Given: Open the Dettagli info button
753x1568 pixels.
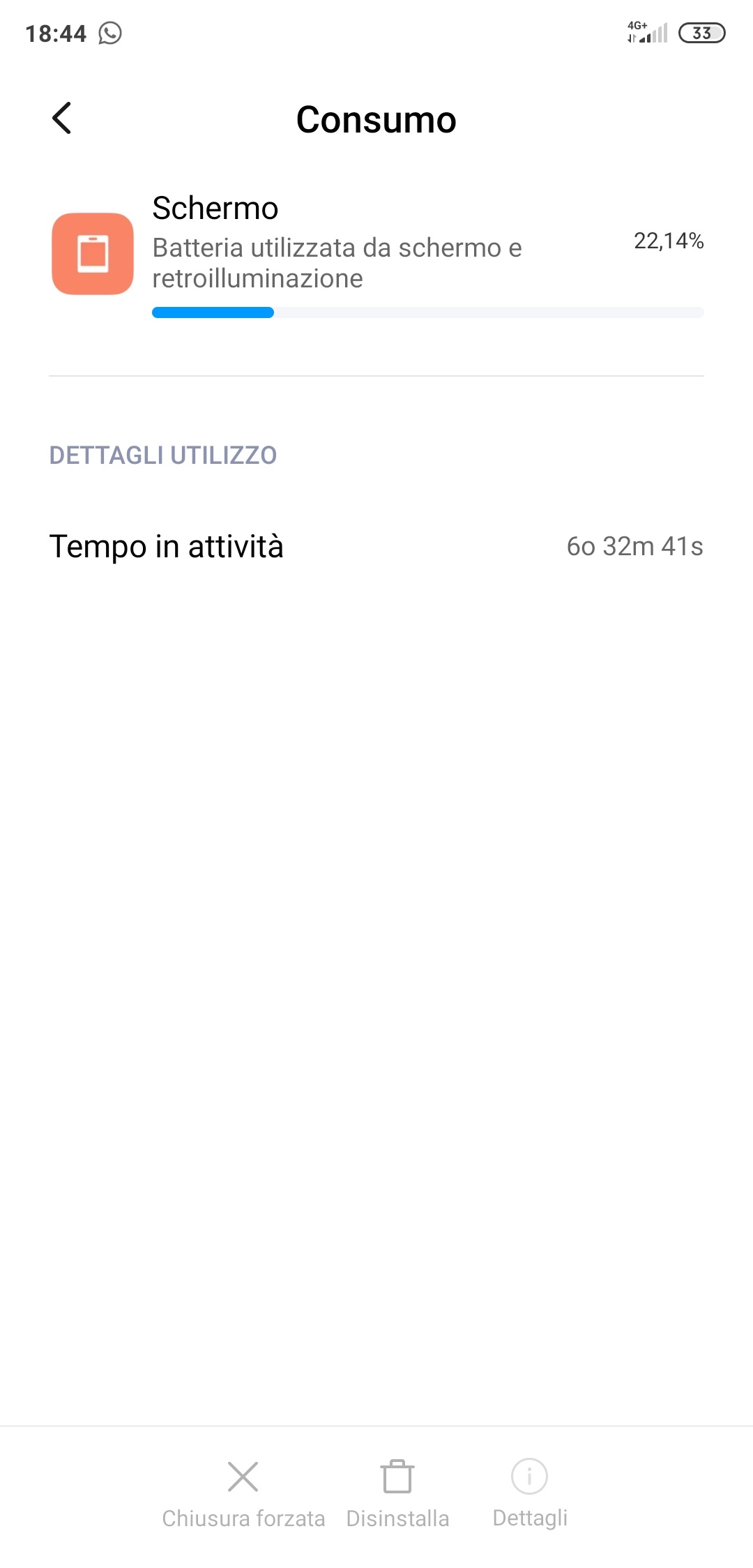Looking at the screenshot, I should (530, 1493).
